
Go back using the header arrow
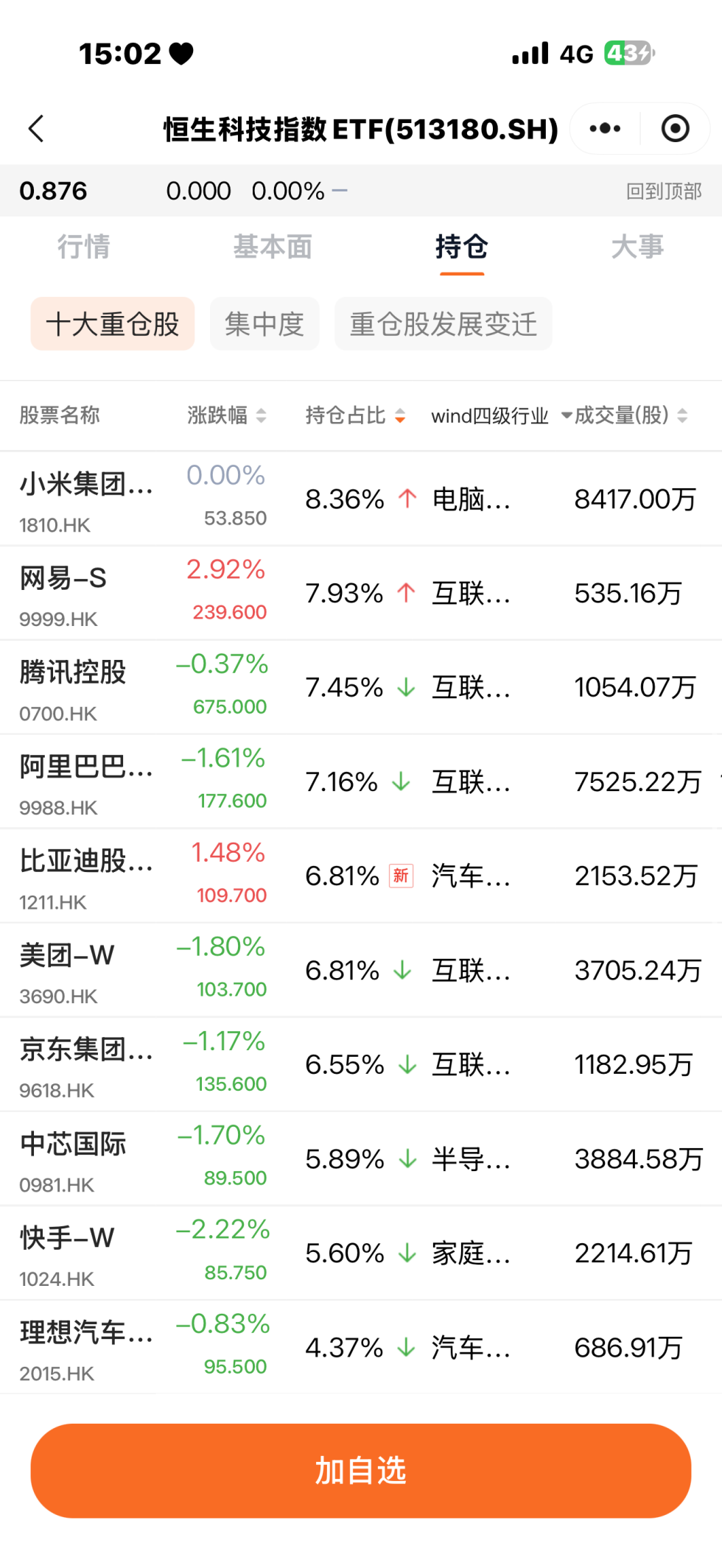(36, 128)
